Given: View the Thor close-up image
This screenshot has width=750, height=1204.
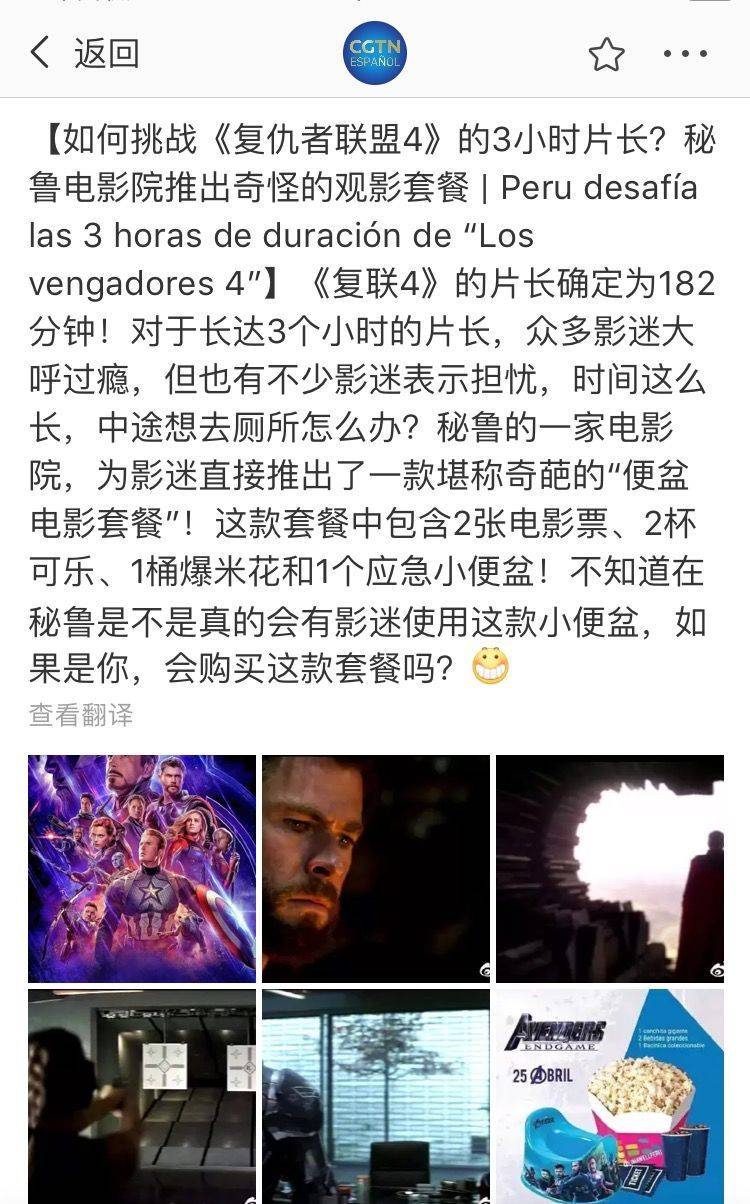Looking at the screenshot, I should coord(376,868).
